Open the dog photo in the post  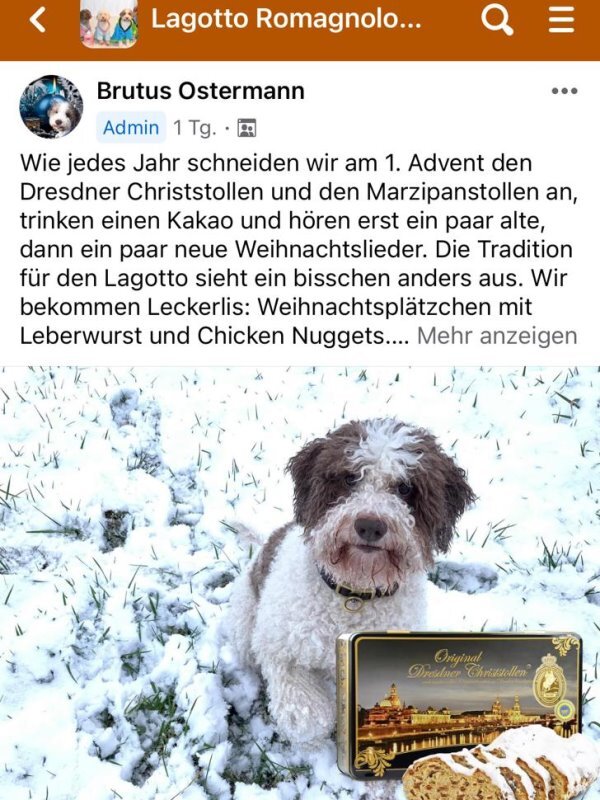(300, 560)
